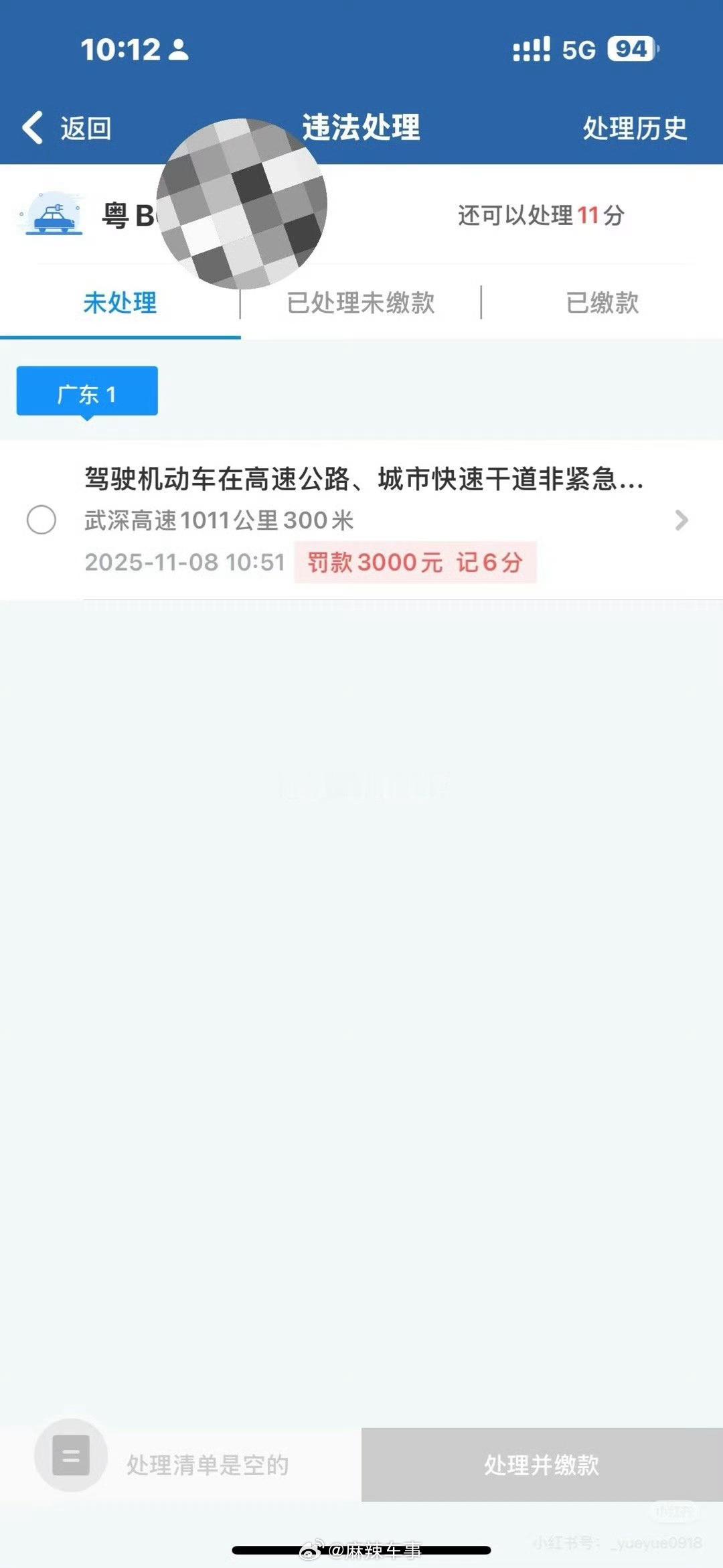Viewport: 723px width, 1568px height.
Task: Tap the 广东 1 region badge
Action: click(x=86, y=390)
